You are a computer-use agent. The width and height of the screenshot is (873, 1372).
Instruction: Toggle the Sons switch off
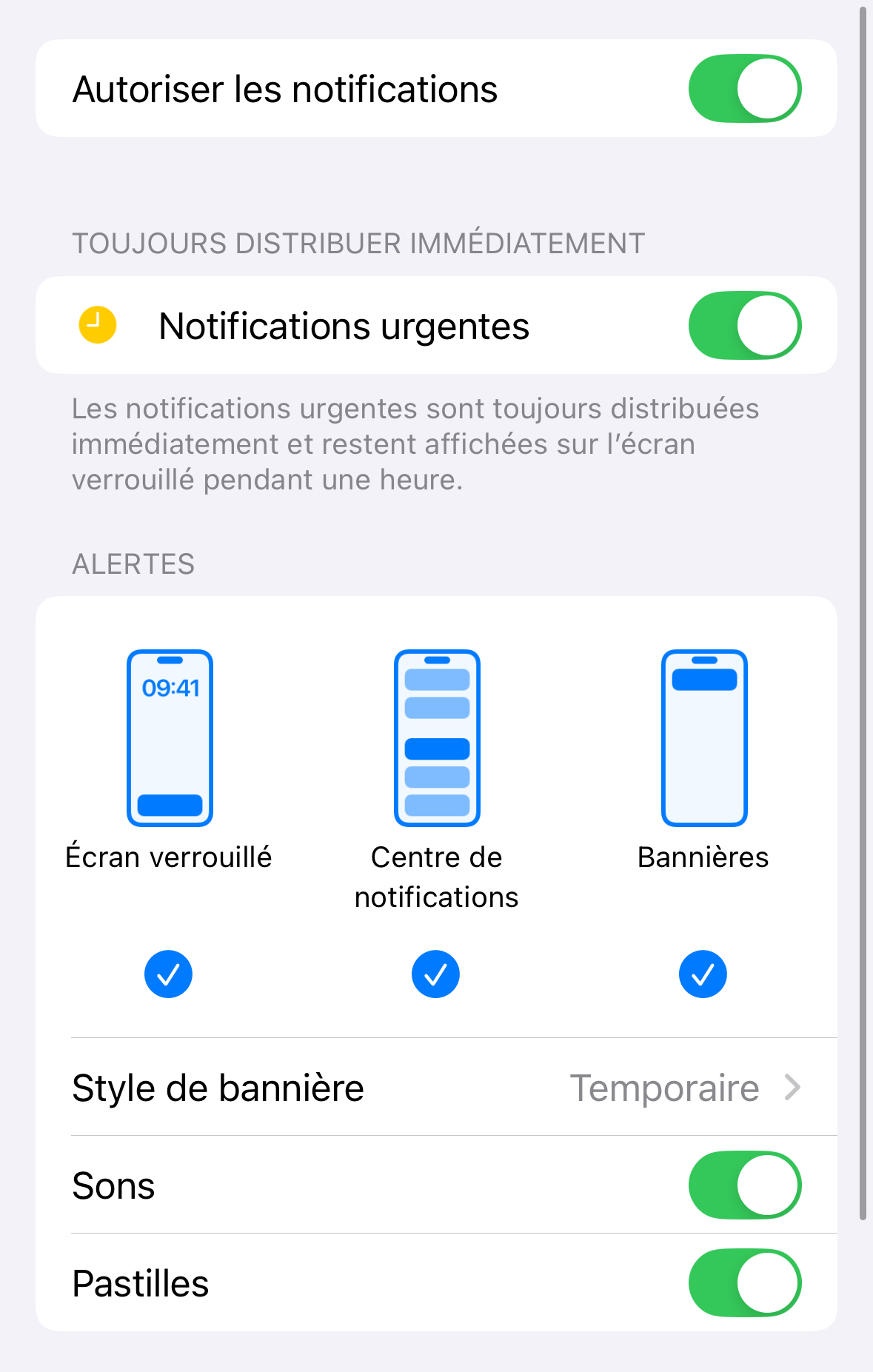coord(745,1185)
